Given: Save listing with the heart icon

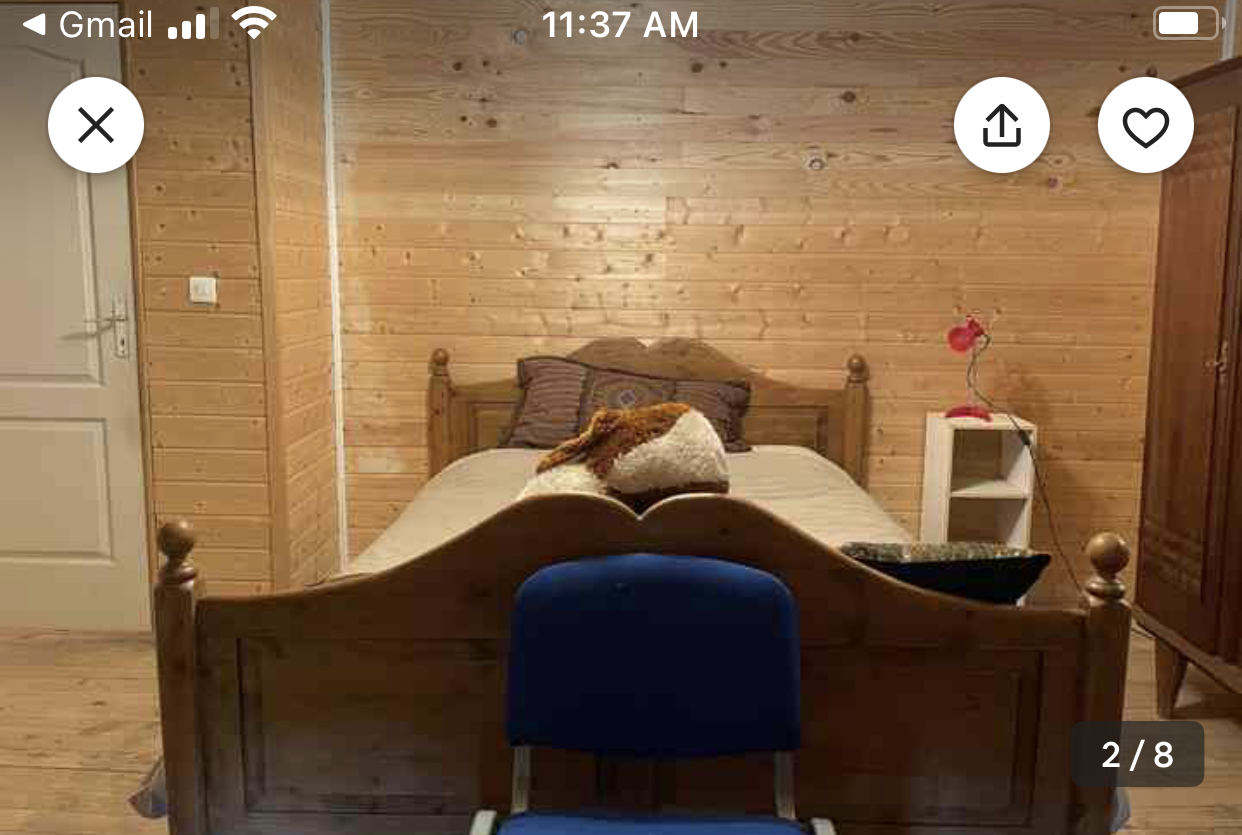Looking at the screenshot, I should (x=1145, y=126).
